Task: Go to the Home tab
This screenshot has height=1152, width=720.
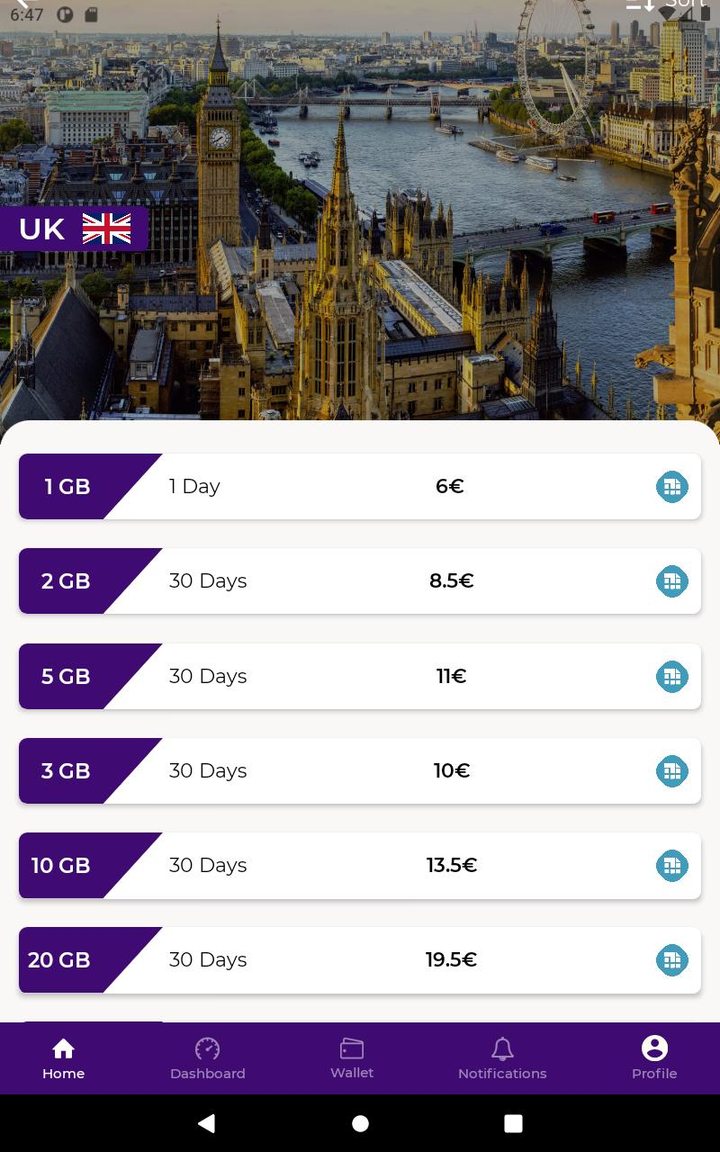Action: 63,1058
